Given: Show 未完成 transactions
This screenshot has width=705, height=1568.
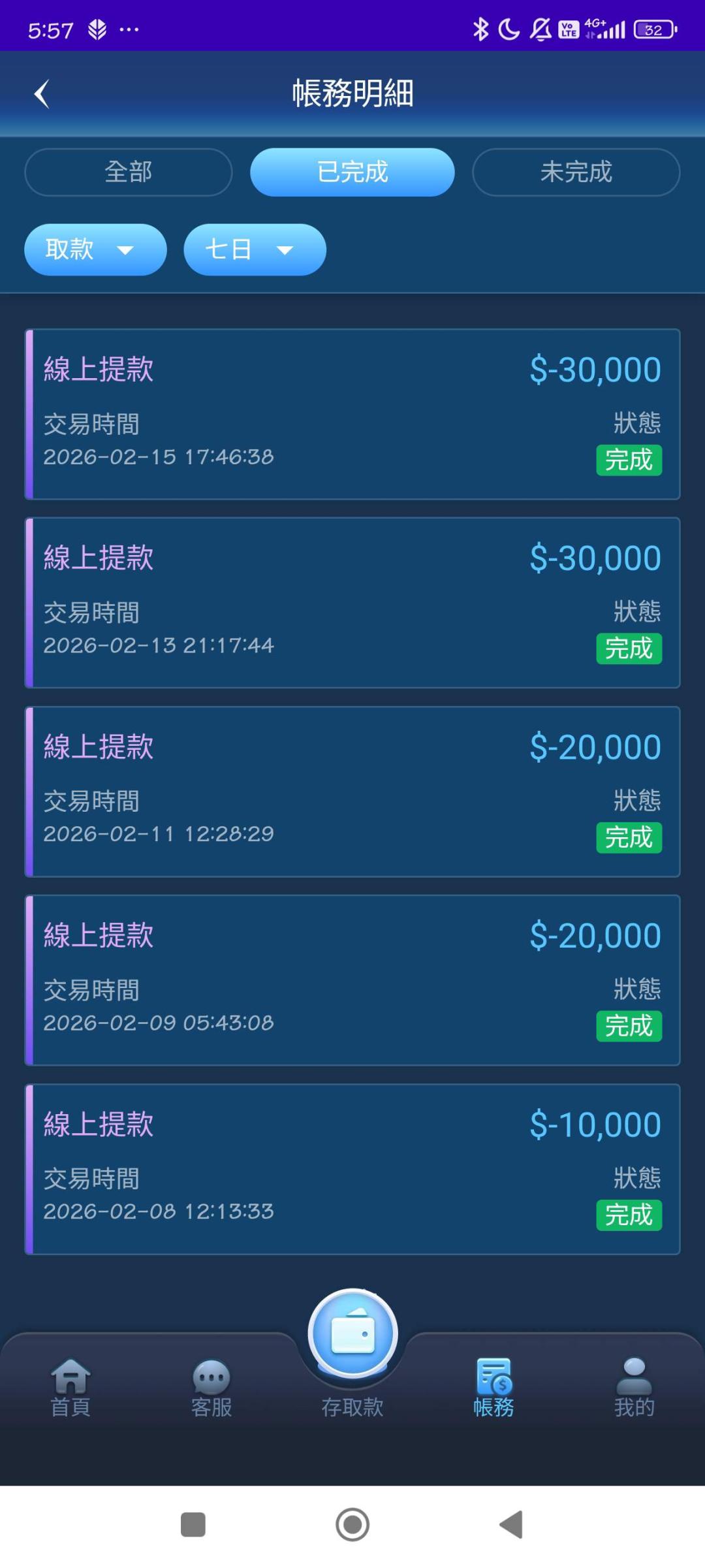Looking at the screenshot, I should 576,172.
